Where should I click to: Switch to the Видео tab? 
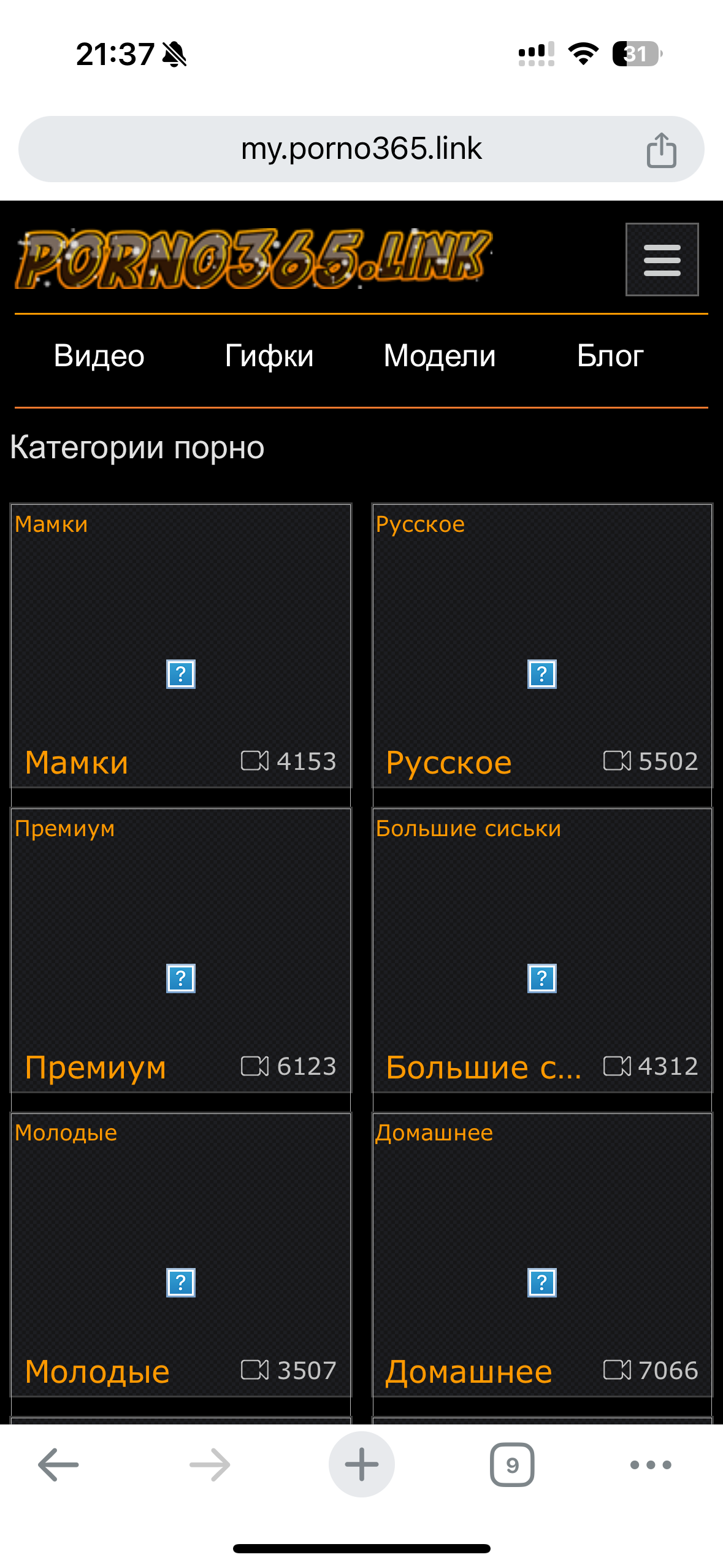tap(99, 356)
